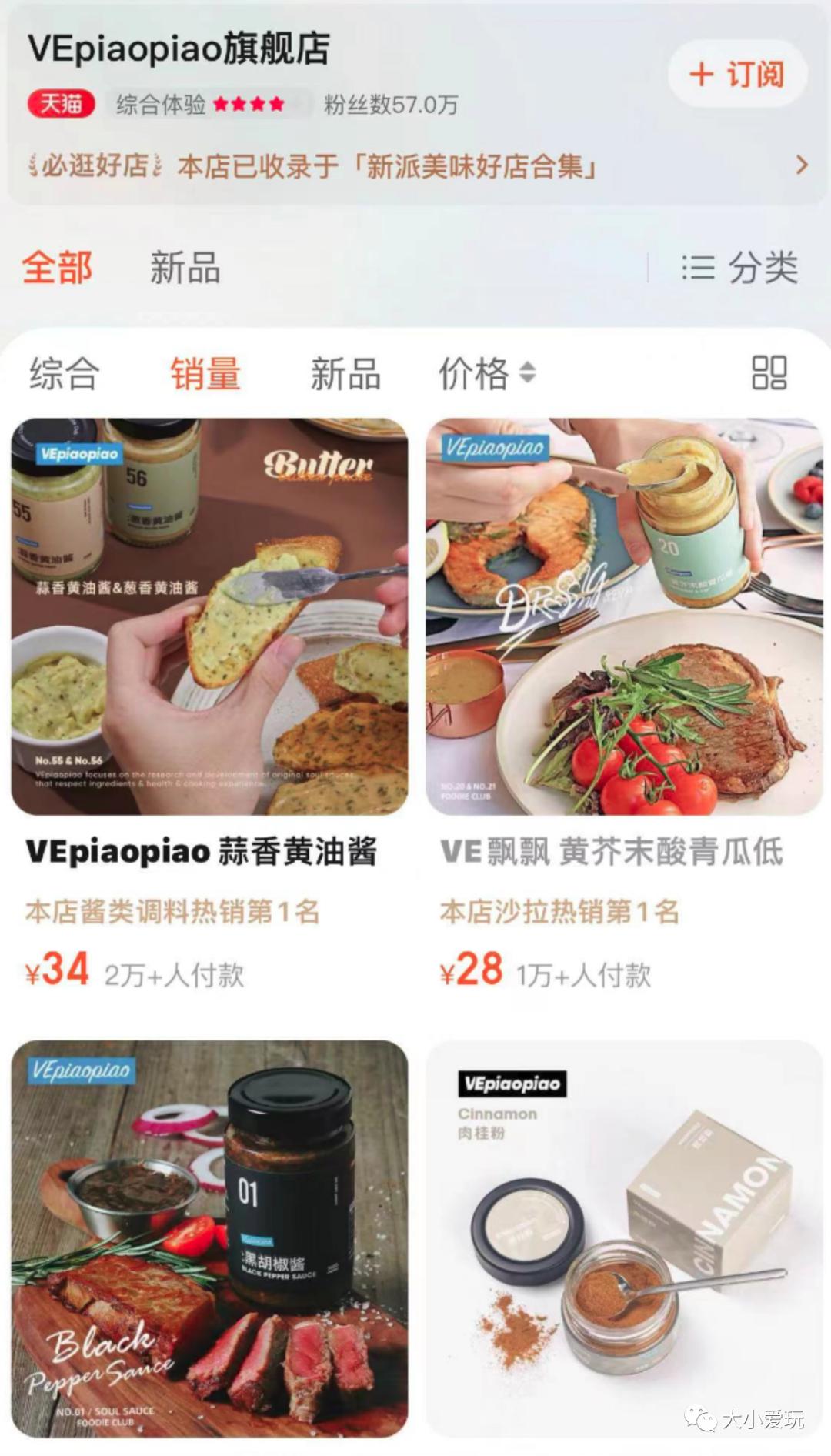Select the 销量 sales sort option
This screenshot has width=831, height=1456.
tap(206, 373)
